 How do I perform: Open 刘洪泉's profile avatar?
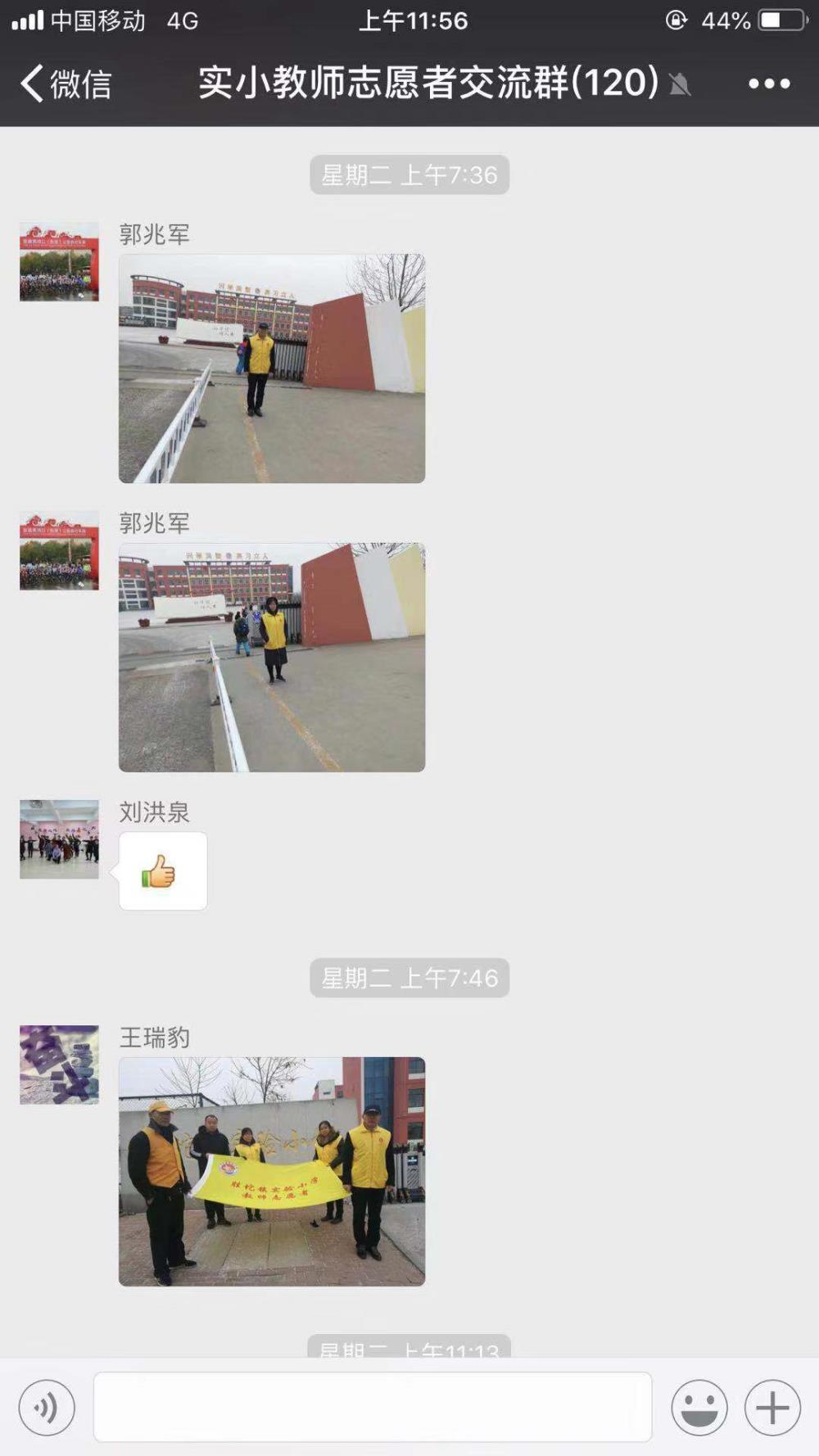click(59, 839)
